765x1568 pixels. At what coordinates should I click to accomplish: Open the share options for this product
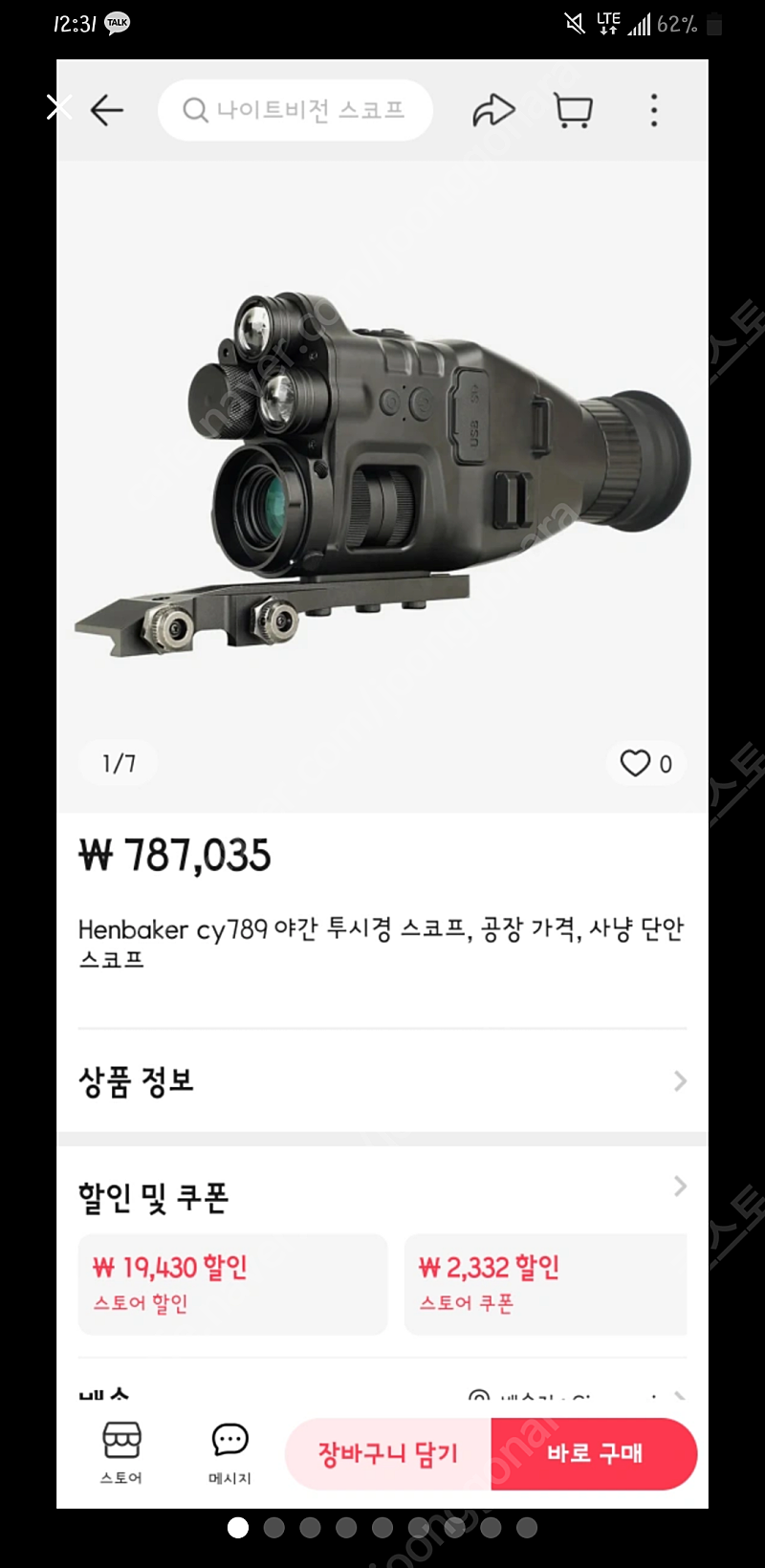click(x=494, y=111)
